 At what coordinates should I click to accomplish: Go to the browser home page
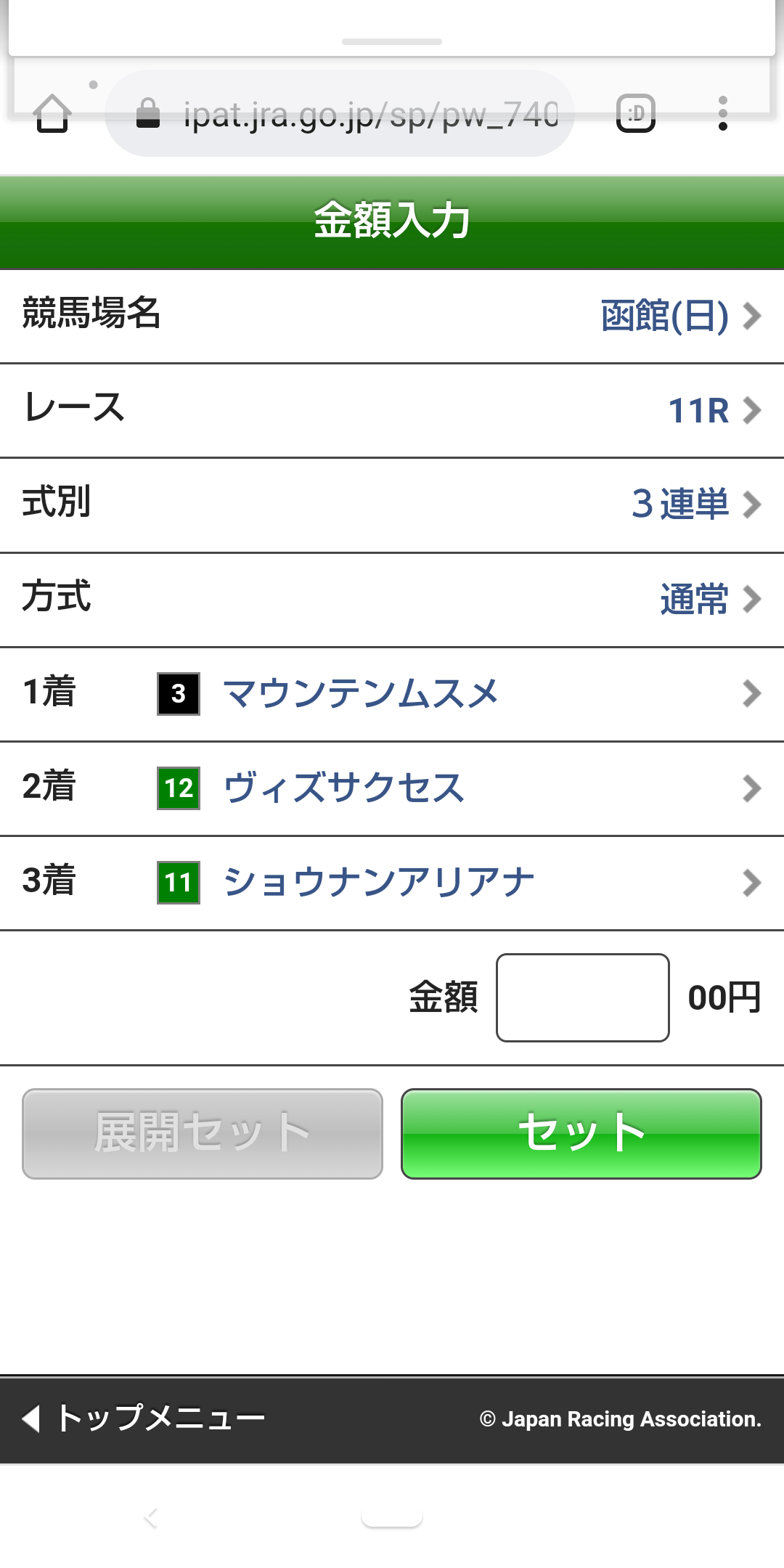[52, 114]
